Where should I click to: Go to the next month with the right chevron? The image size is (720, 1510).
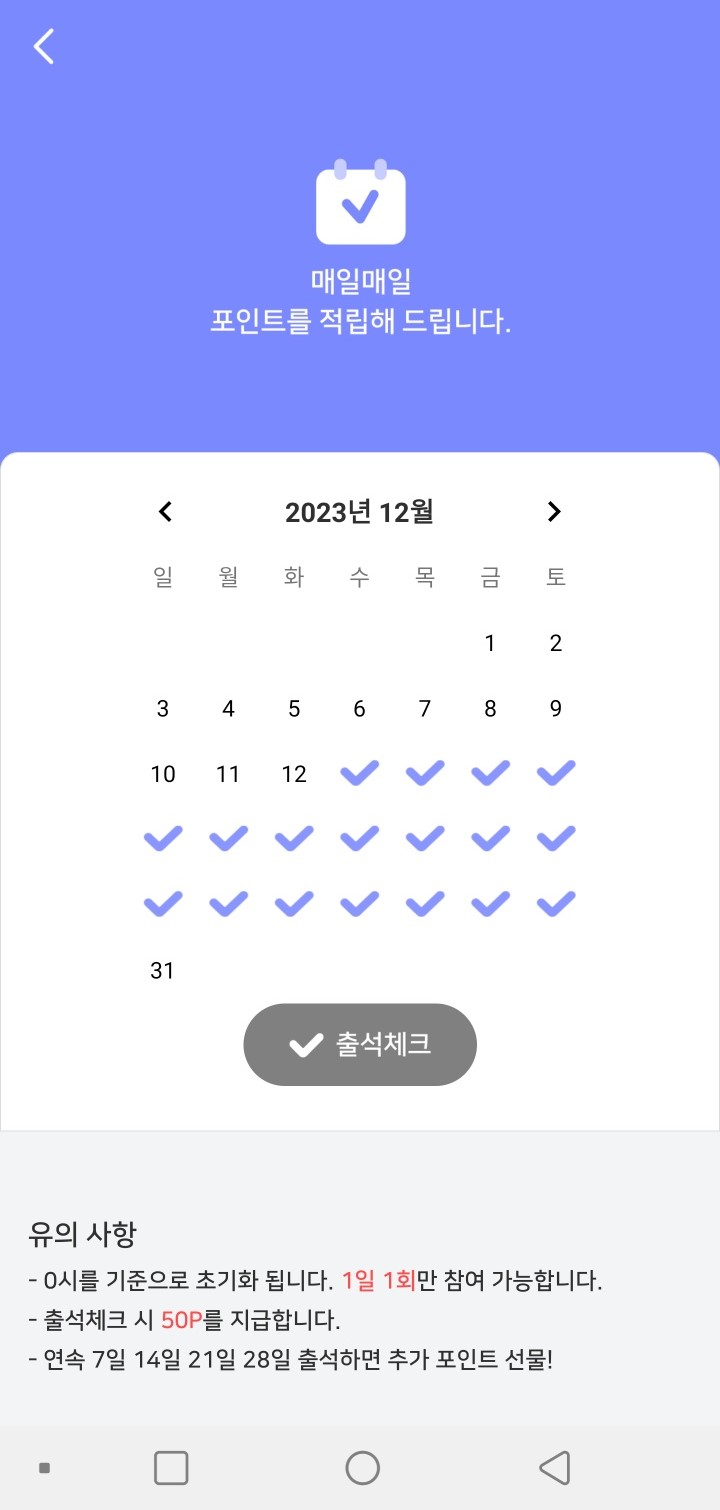[554, 512]
